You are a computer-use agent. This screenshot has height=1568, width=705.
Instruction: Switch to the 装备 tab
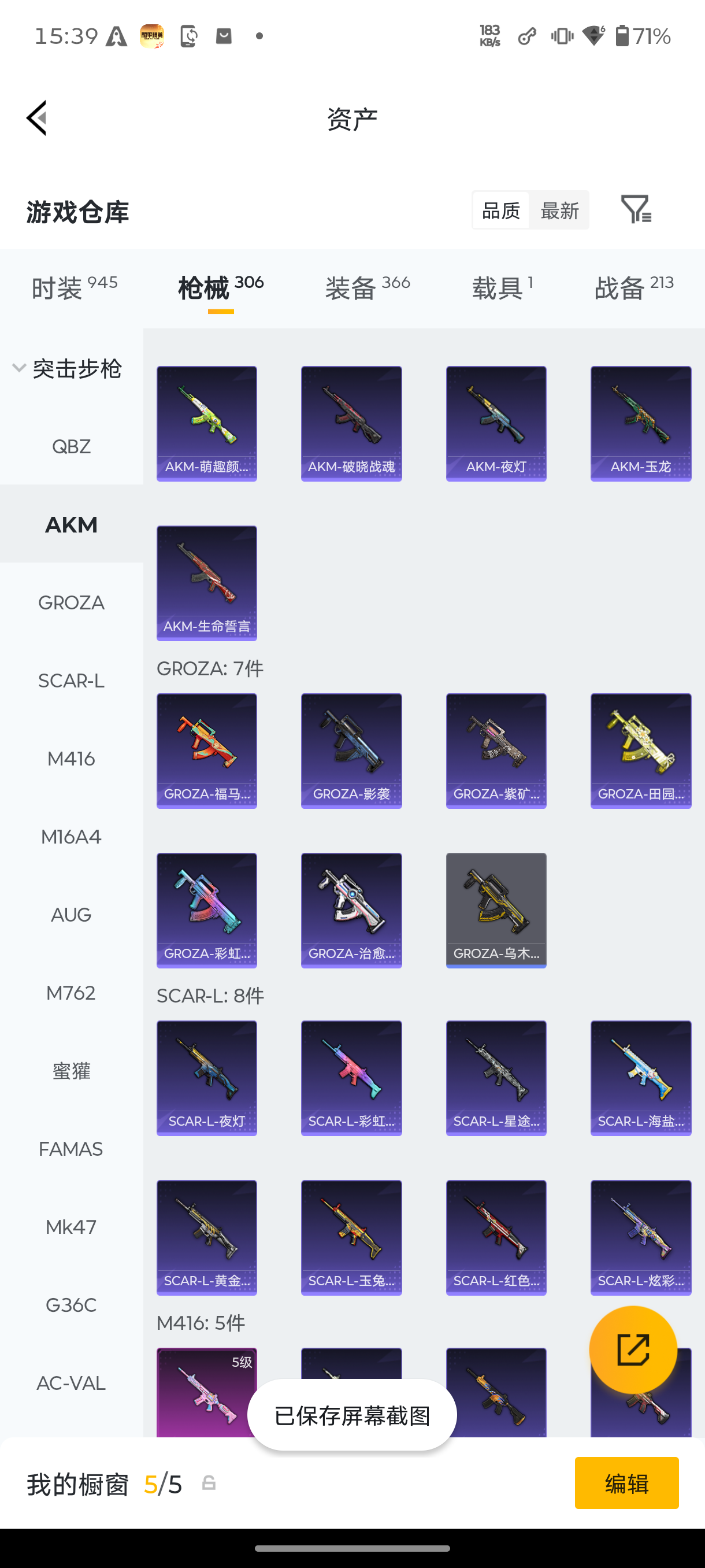tap(368, 288)
